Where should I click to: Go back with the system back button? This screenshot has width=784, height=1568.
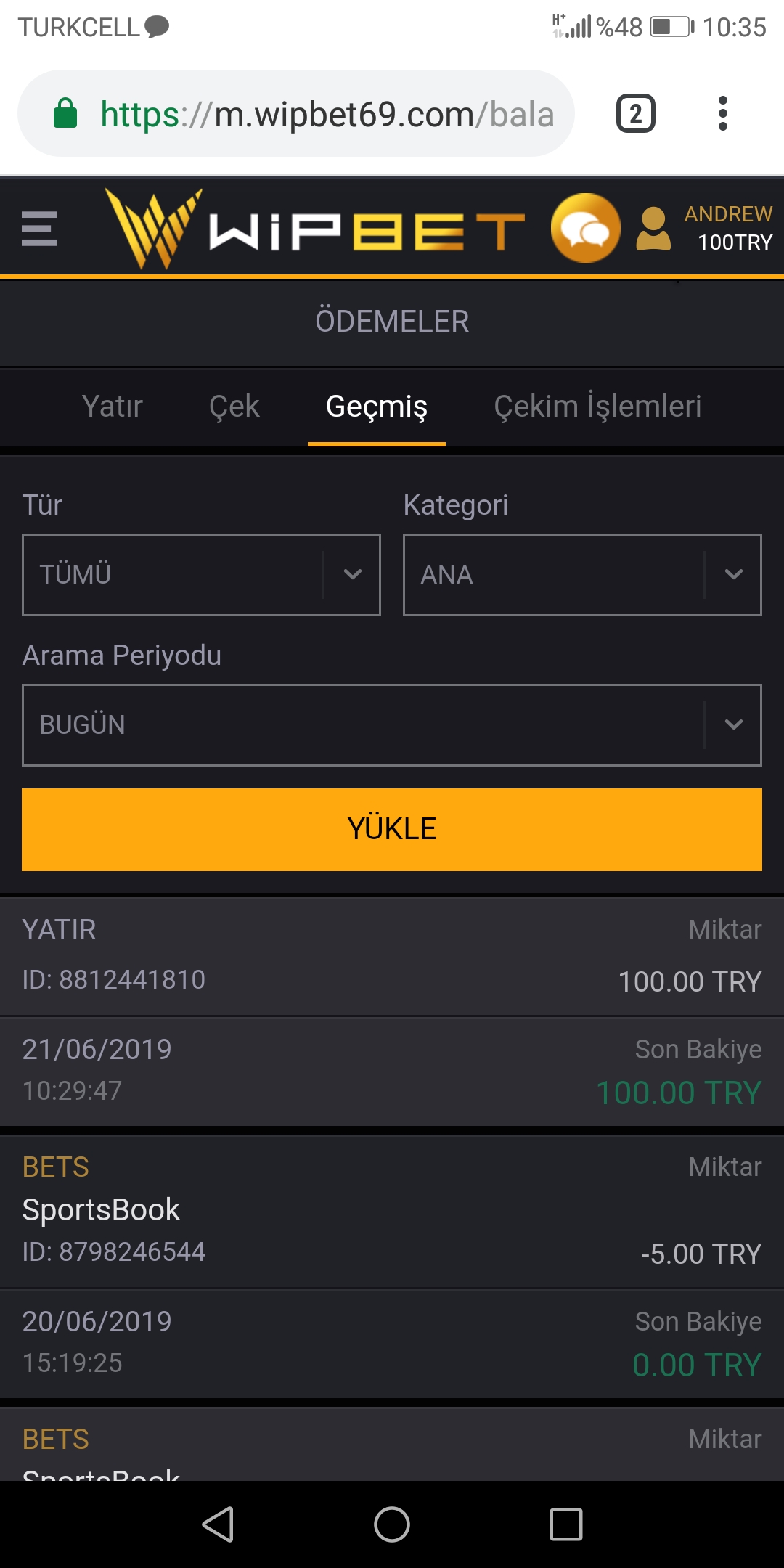[x=218, y=1524]
